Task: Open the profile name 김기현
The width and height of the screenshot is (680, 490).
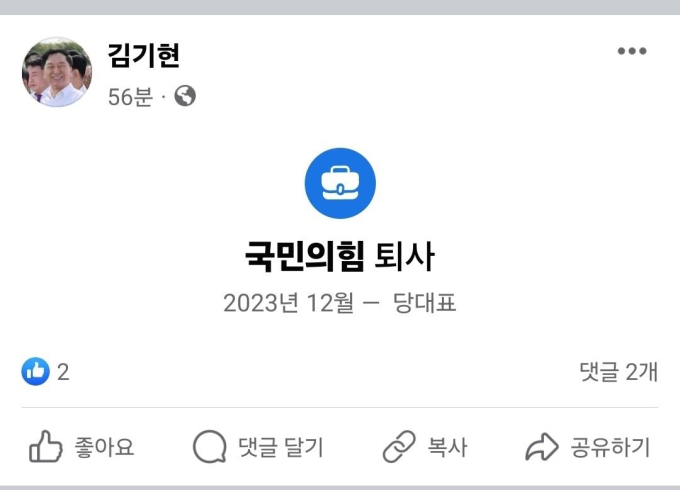Action: pyautogui.click(x=143, y=55)
